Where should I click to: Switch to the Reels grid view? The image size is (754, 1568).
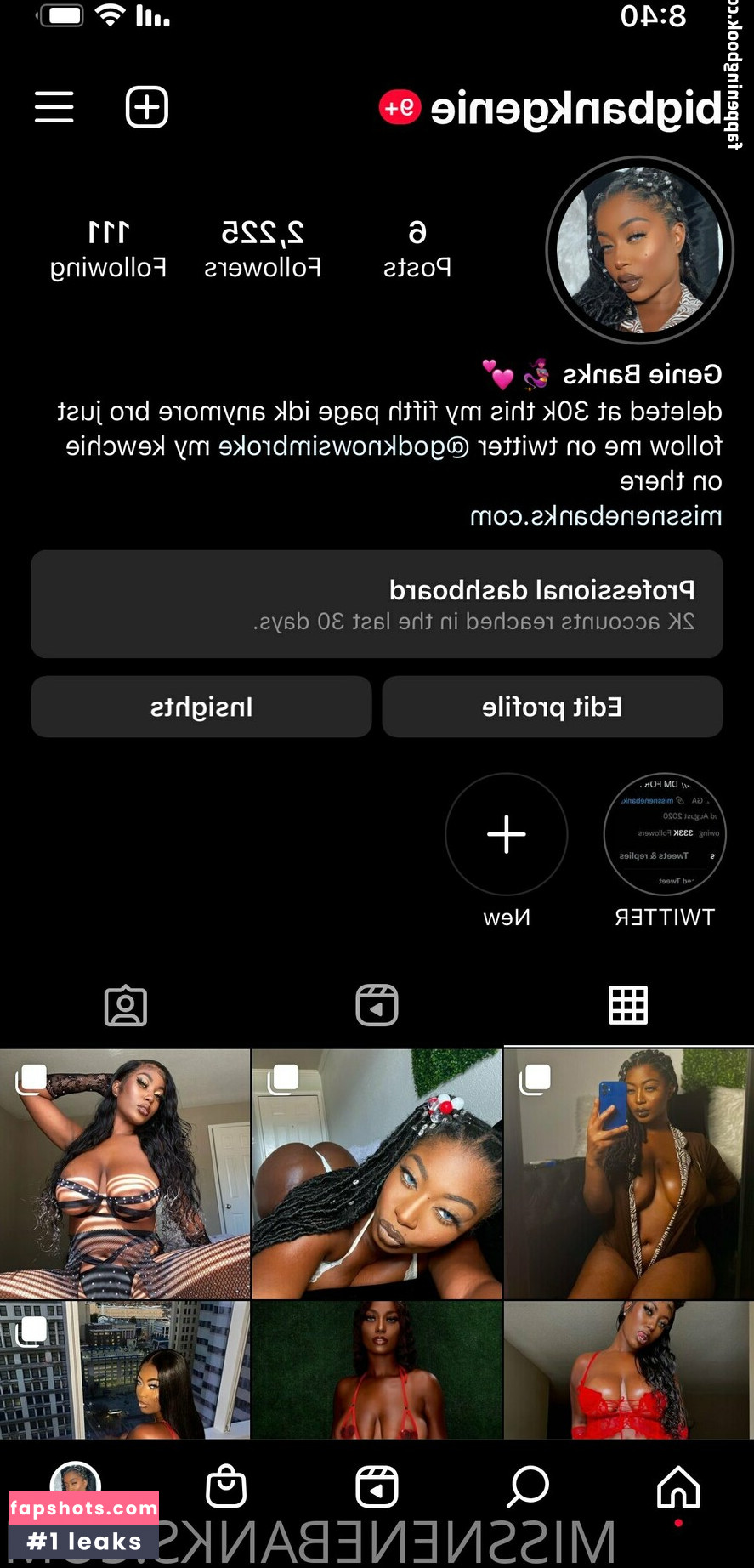coord(377,1004)
